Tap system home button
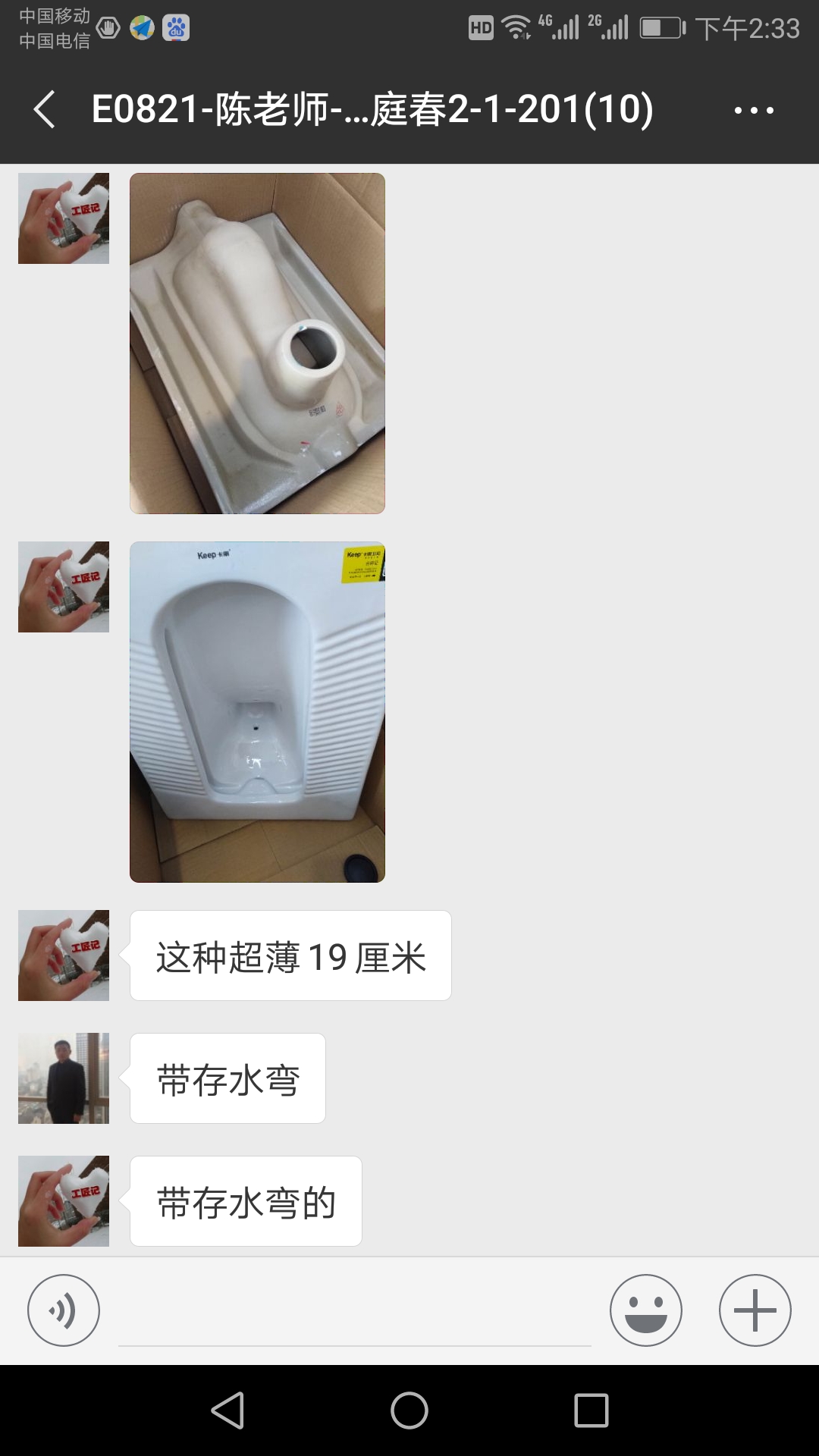Viewport: 819px width, 1456px height. pos(409,1410)
